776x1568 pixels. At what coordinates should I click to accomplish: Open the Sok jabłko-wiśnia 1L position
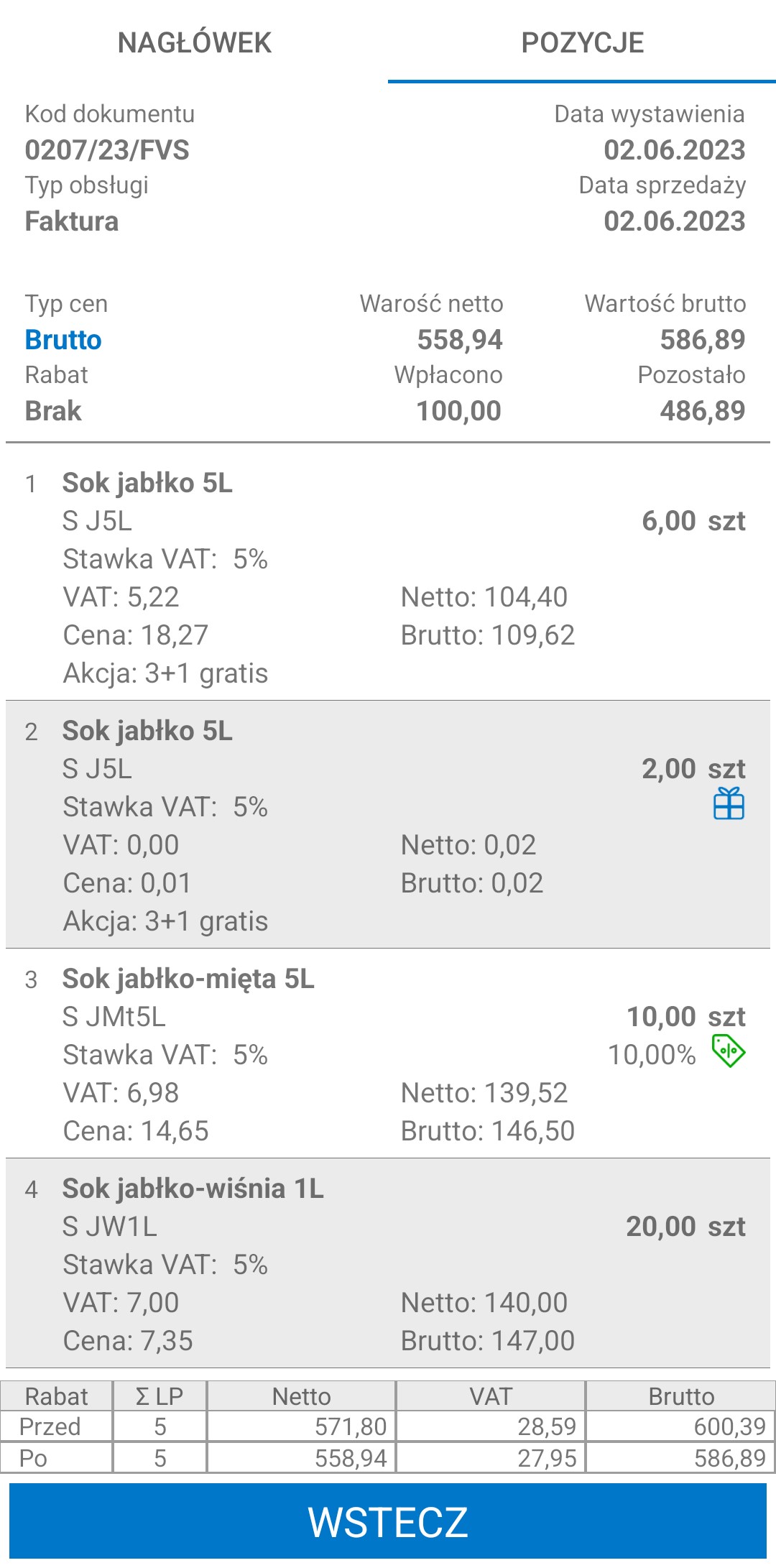388,1263
